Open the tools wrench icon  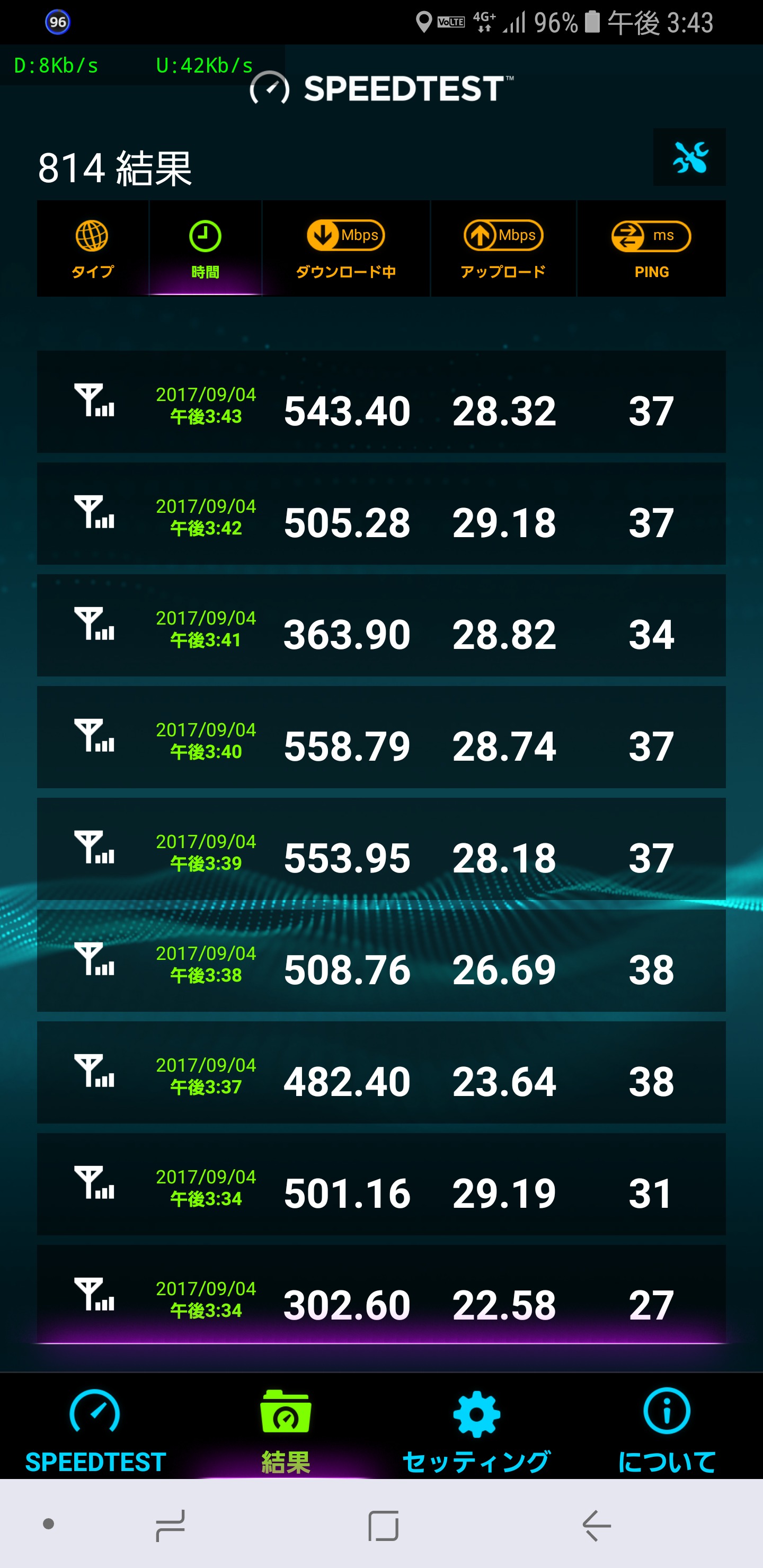(x=689, y=157)
